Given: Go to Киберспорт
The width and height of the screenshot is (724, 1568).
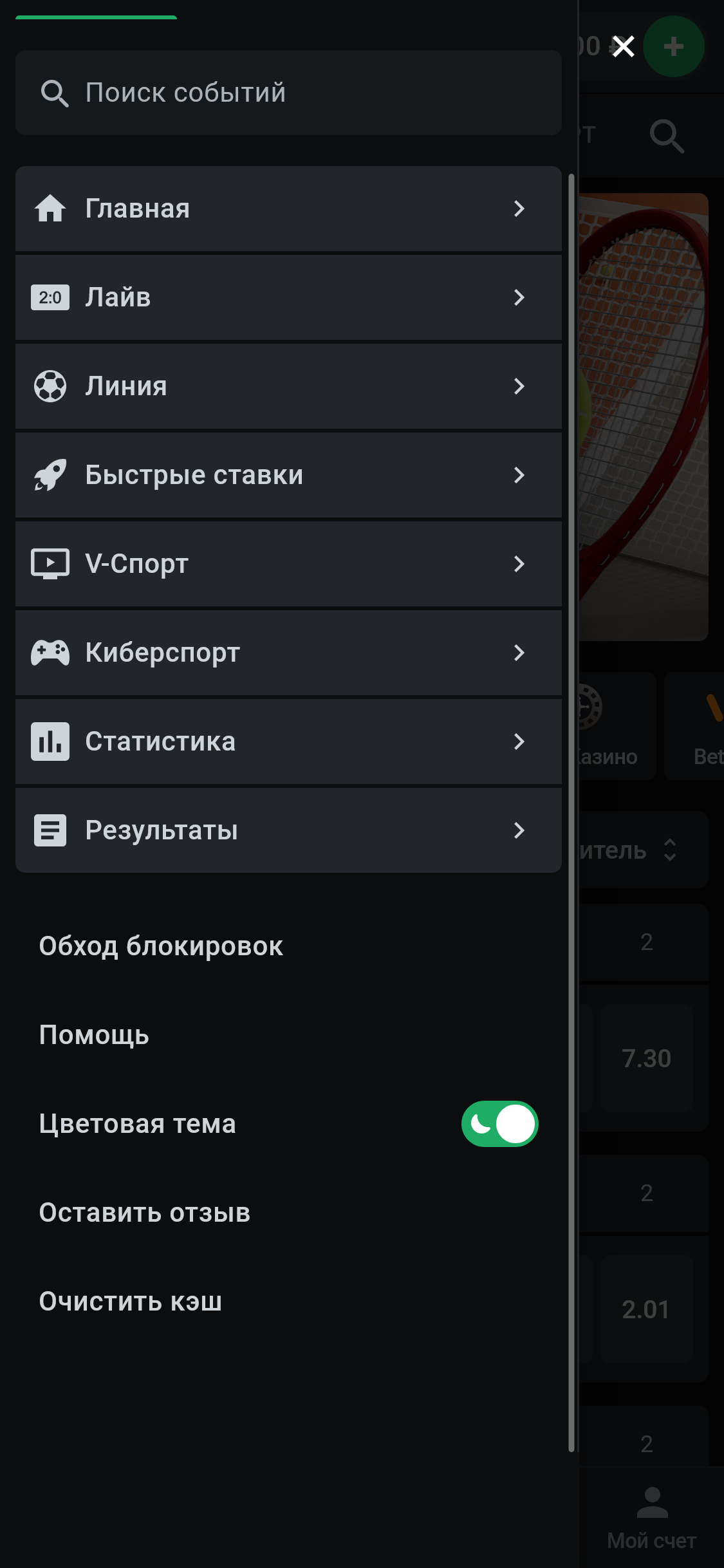Looking at the screenshot, I should click(288, 653).
